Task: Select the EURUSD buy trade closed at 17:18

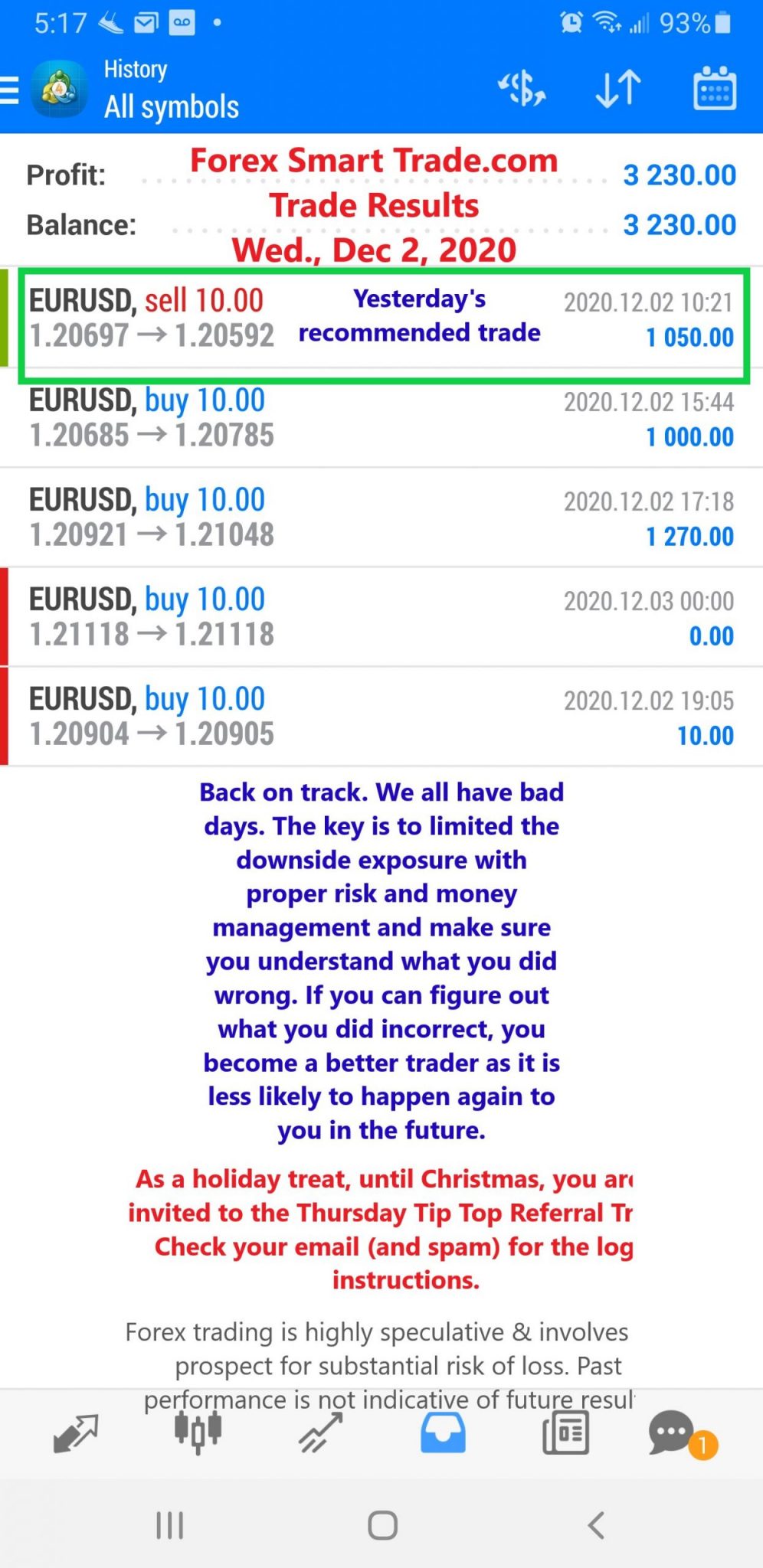Action: click(381, 517)
